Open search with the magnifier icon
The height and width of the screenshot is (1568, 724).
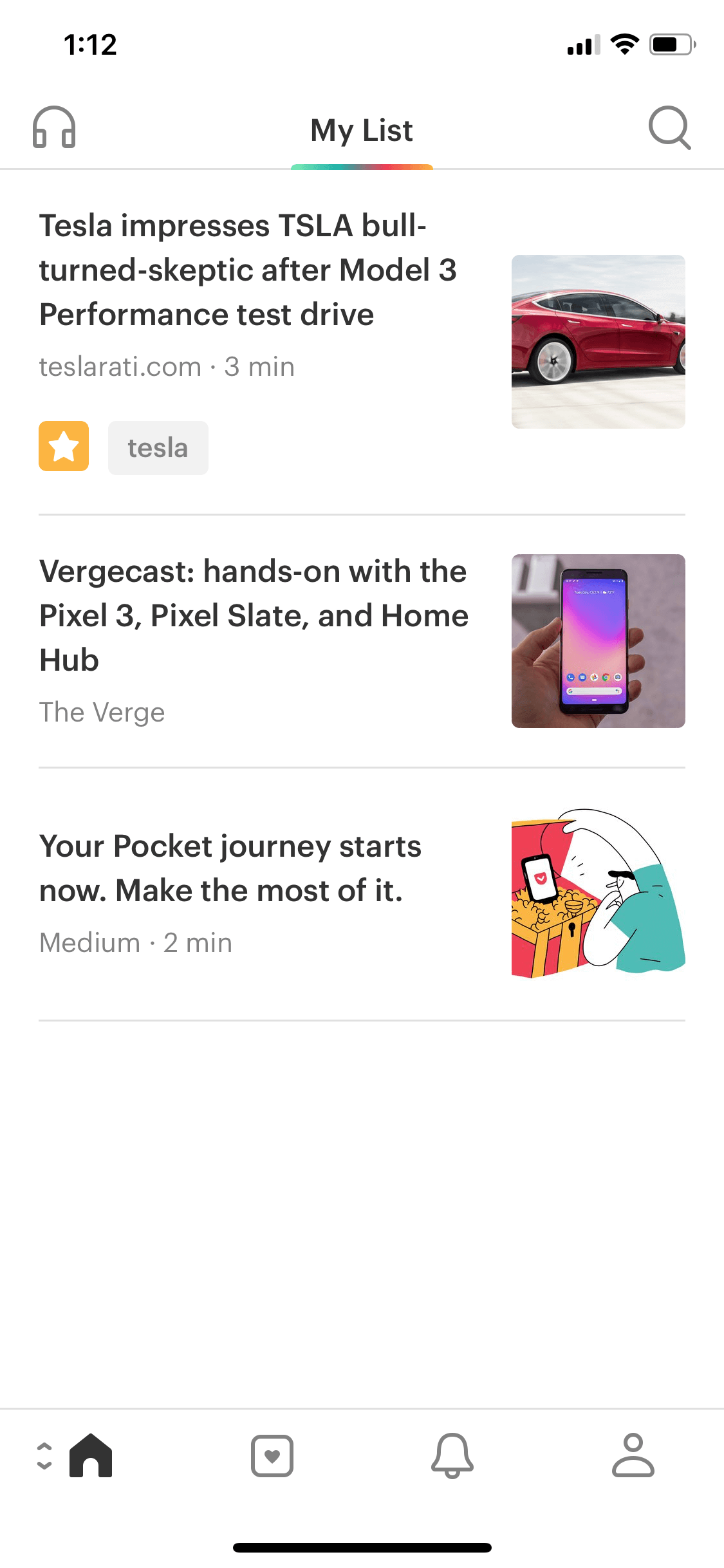click(669, 127)
